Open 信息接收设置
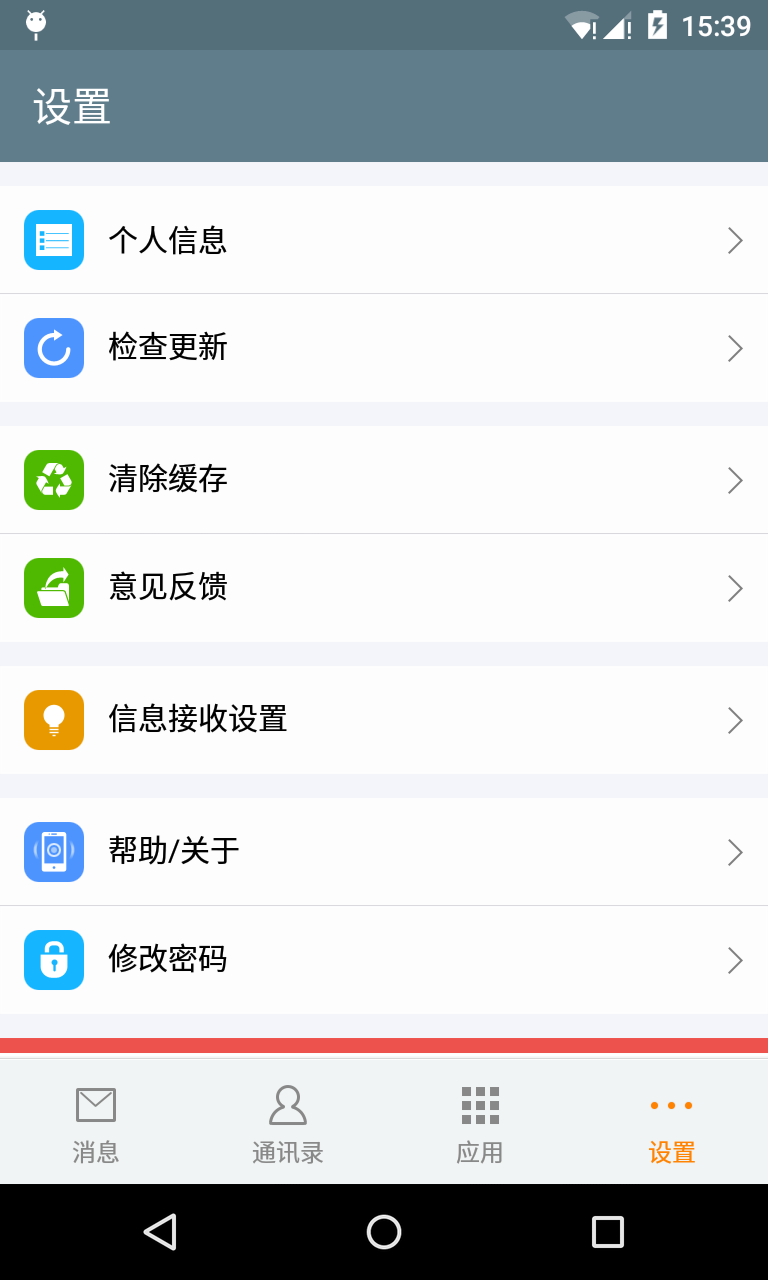The image size is (768, 1280). (384, 720)
